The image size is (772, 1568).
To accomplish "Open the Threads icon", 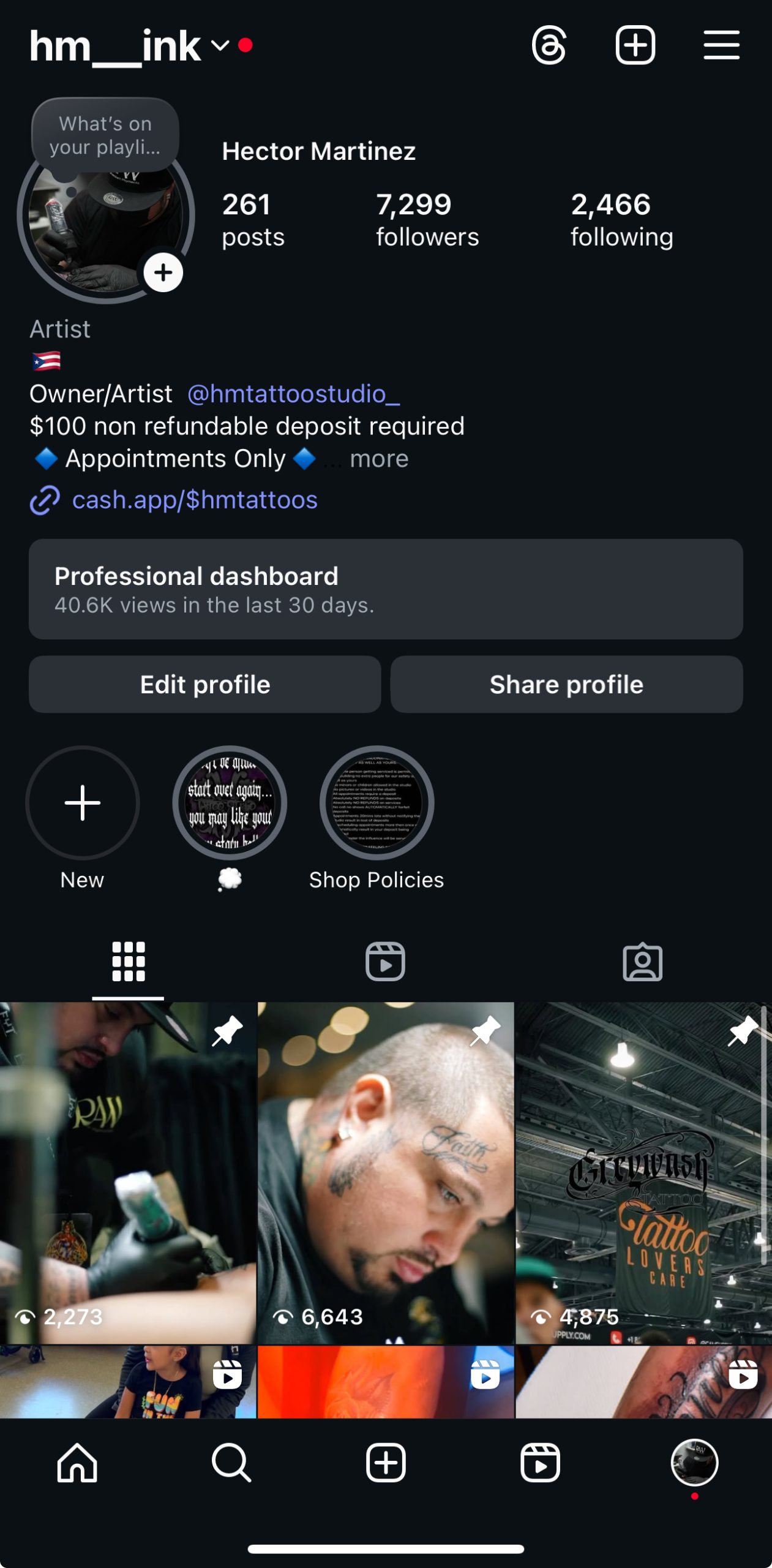I will pos(549,45).
